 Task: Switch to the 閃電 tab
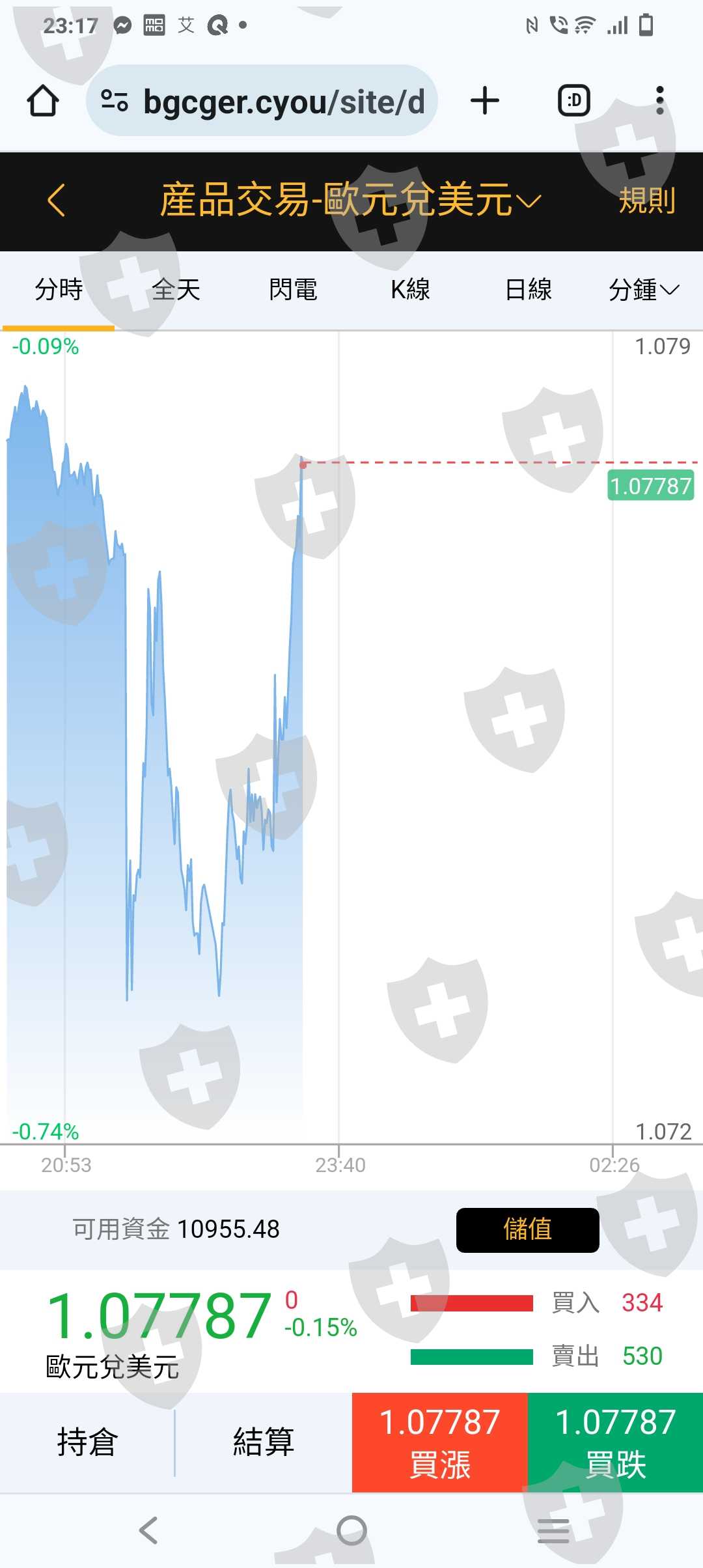tap(293, 290)
